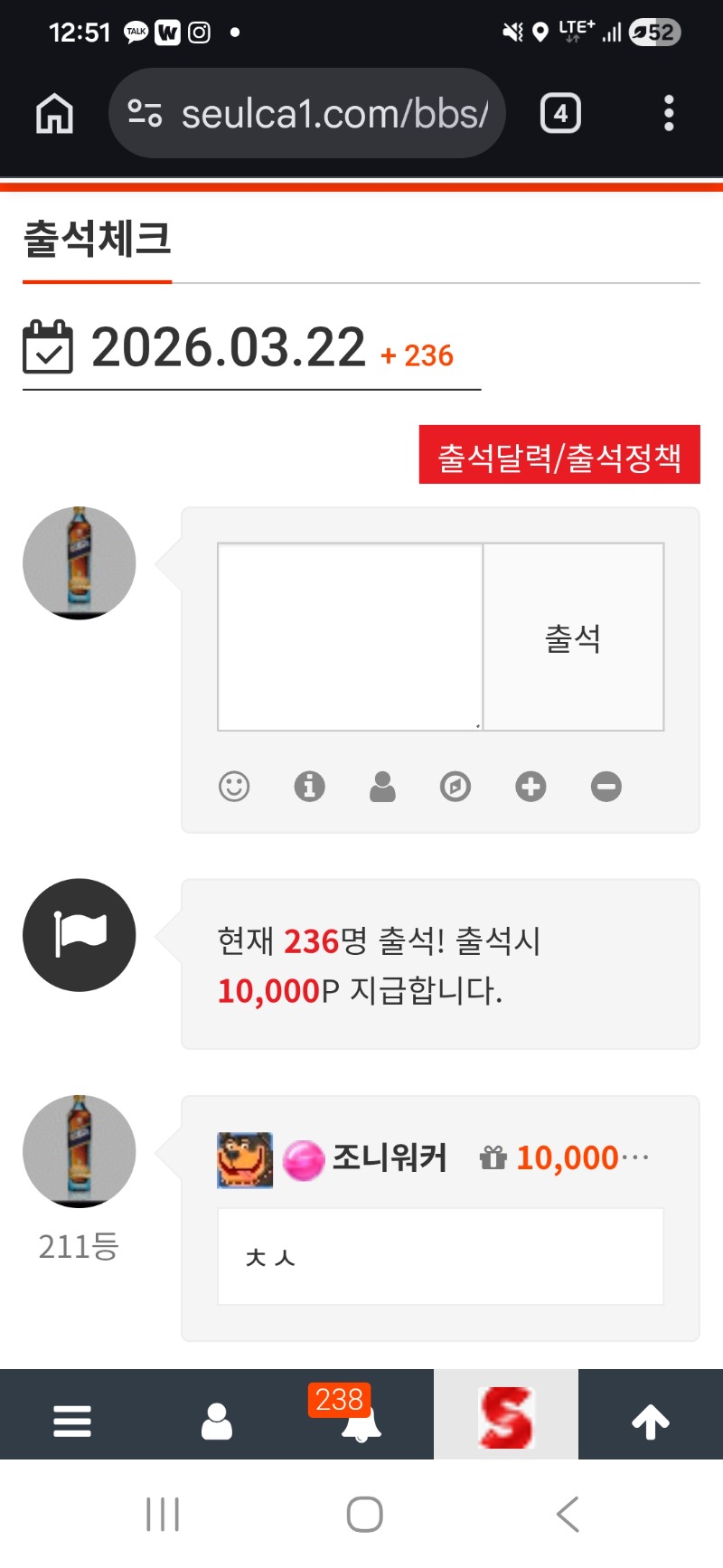Screen dimensions: 723x1568
Task: Open the smiley emoticon picker
Action: 234,787
